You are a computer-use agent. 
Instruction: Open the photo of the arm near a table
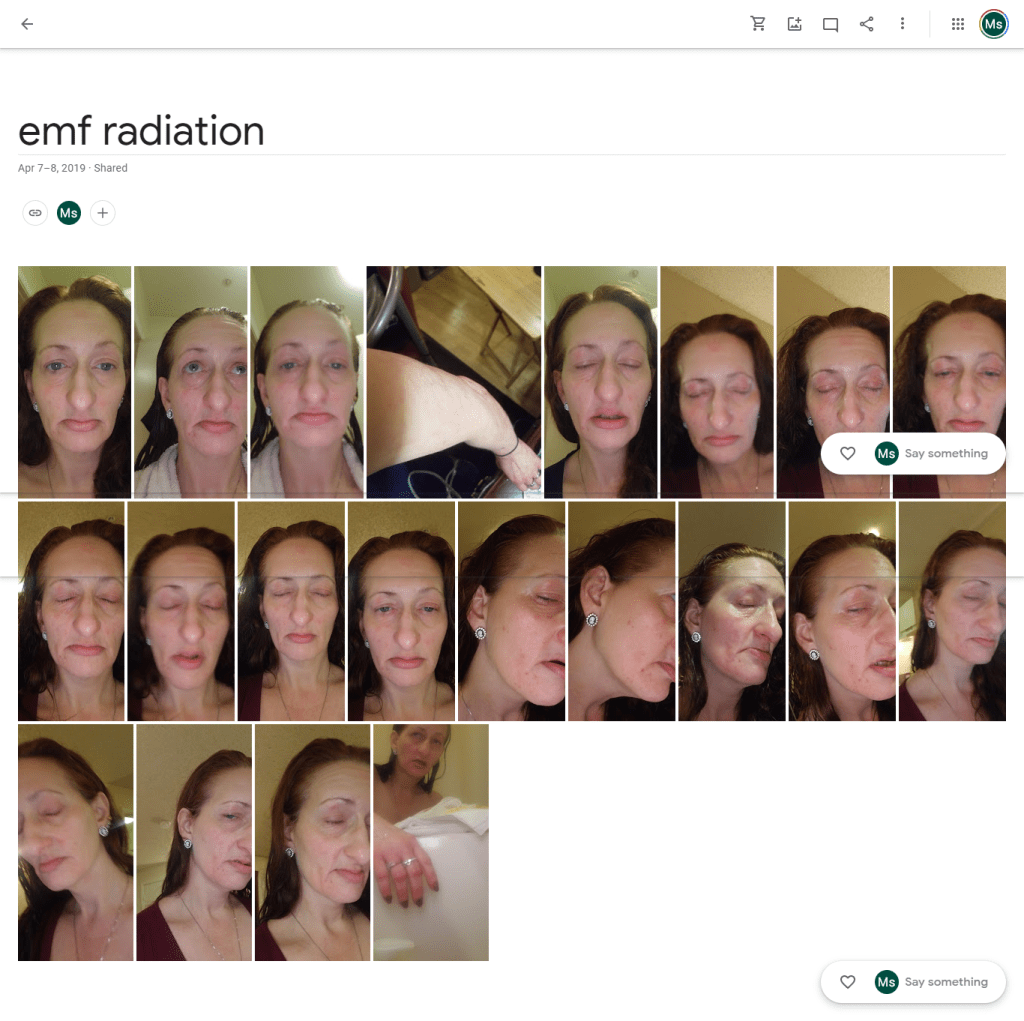454,382
